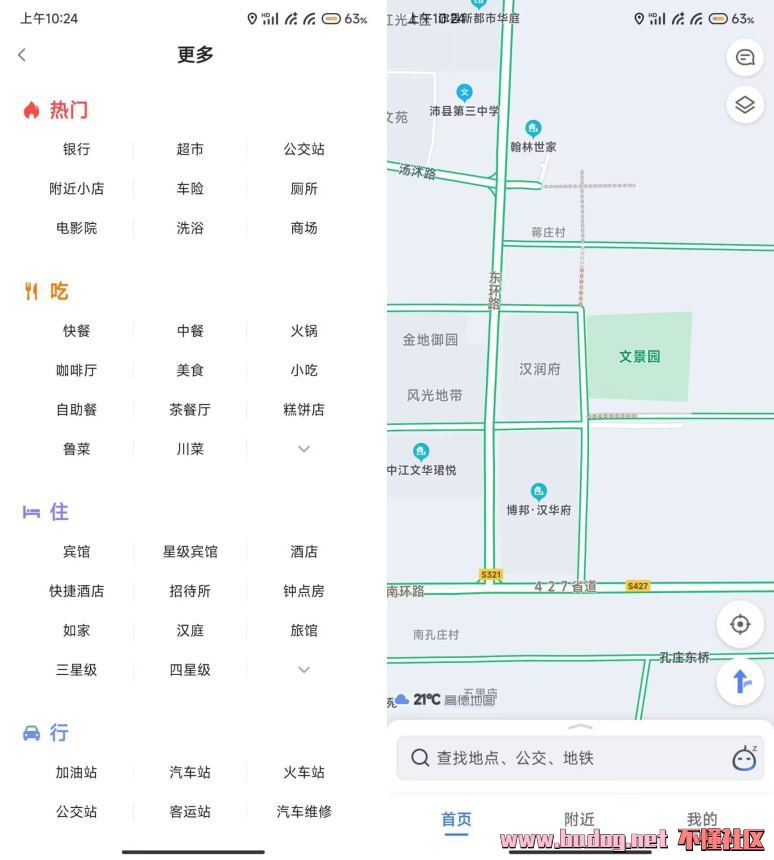Screen dimensions: 774x860
Task: Open the map layers selector
Action: pos(745,104)
